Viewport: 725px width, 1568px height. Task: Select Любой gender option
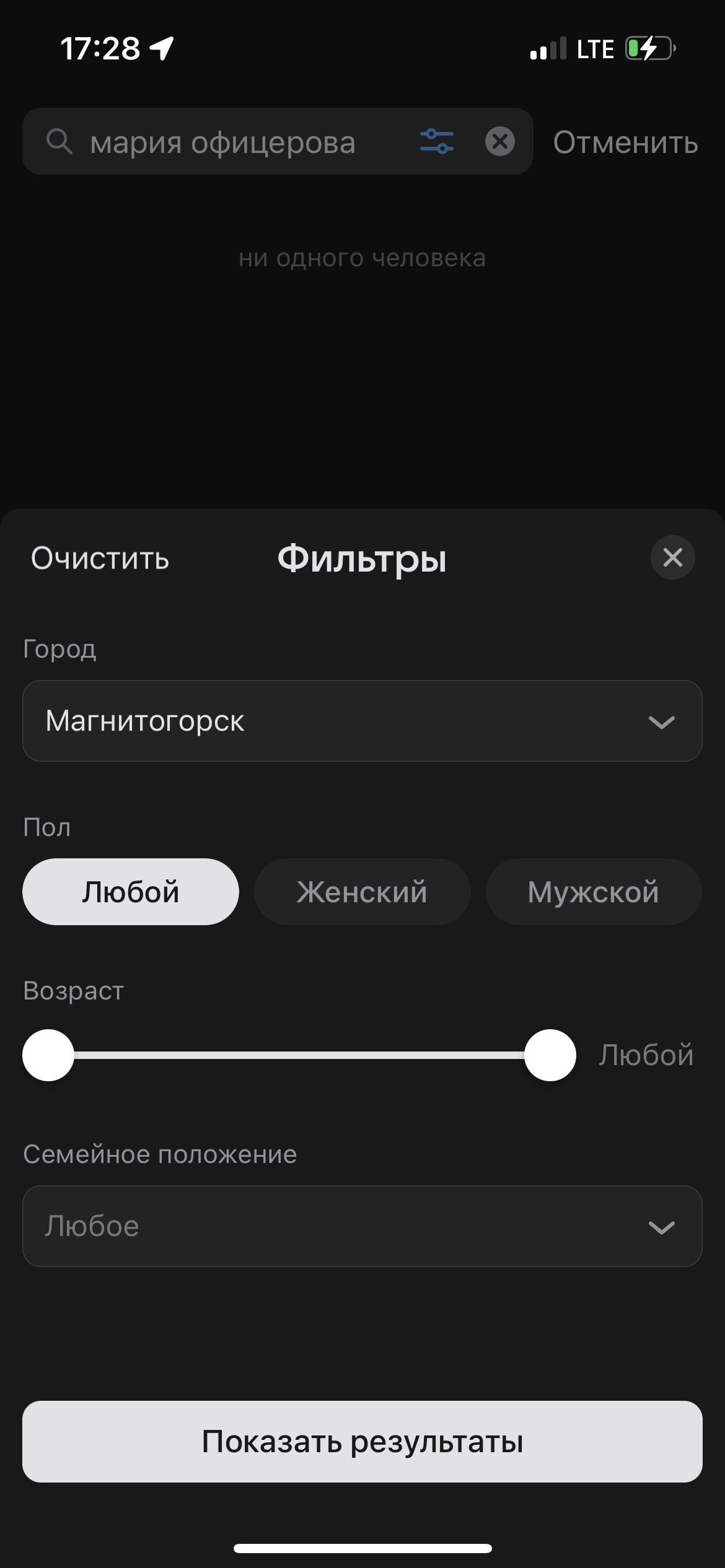click(x=131, y=892)
